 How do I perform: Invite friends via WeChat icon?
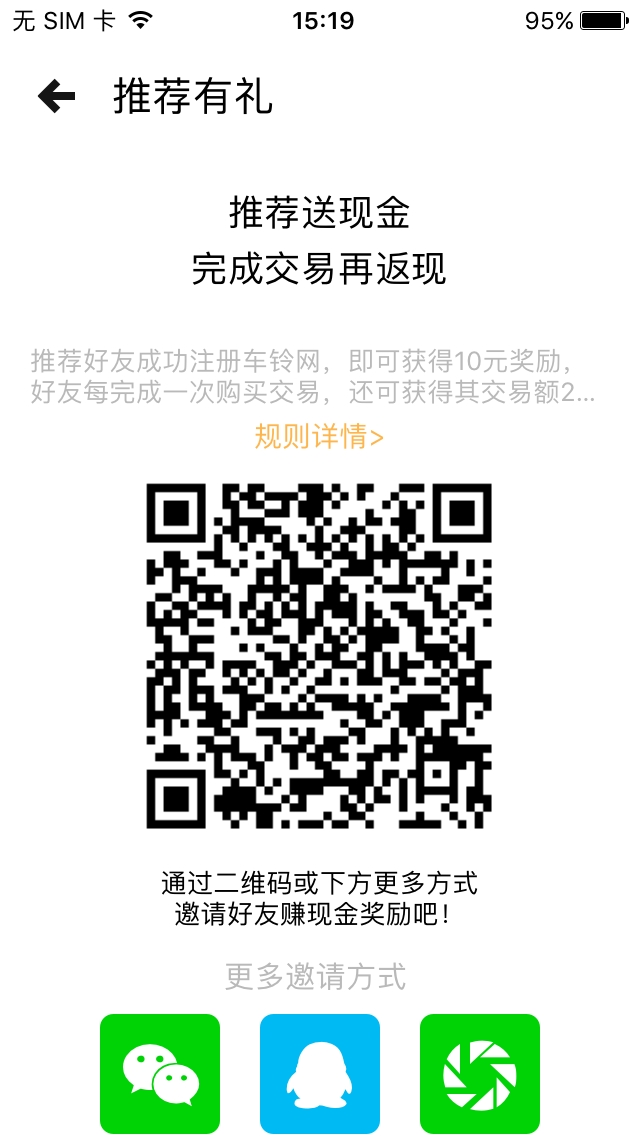tap(160, 1074)
